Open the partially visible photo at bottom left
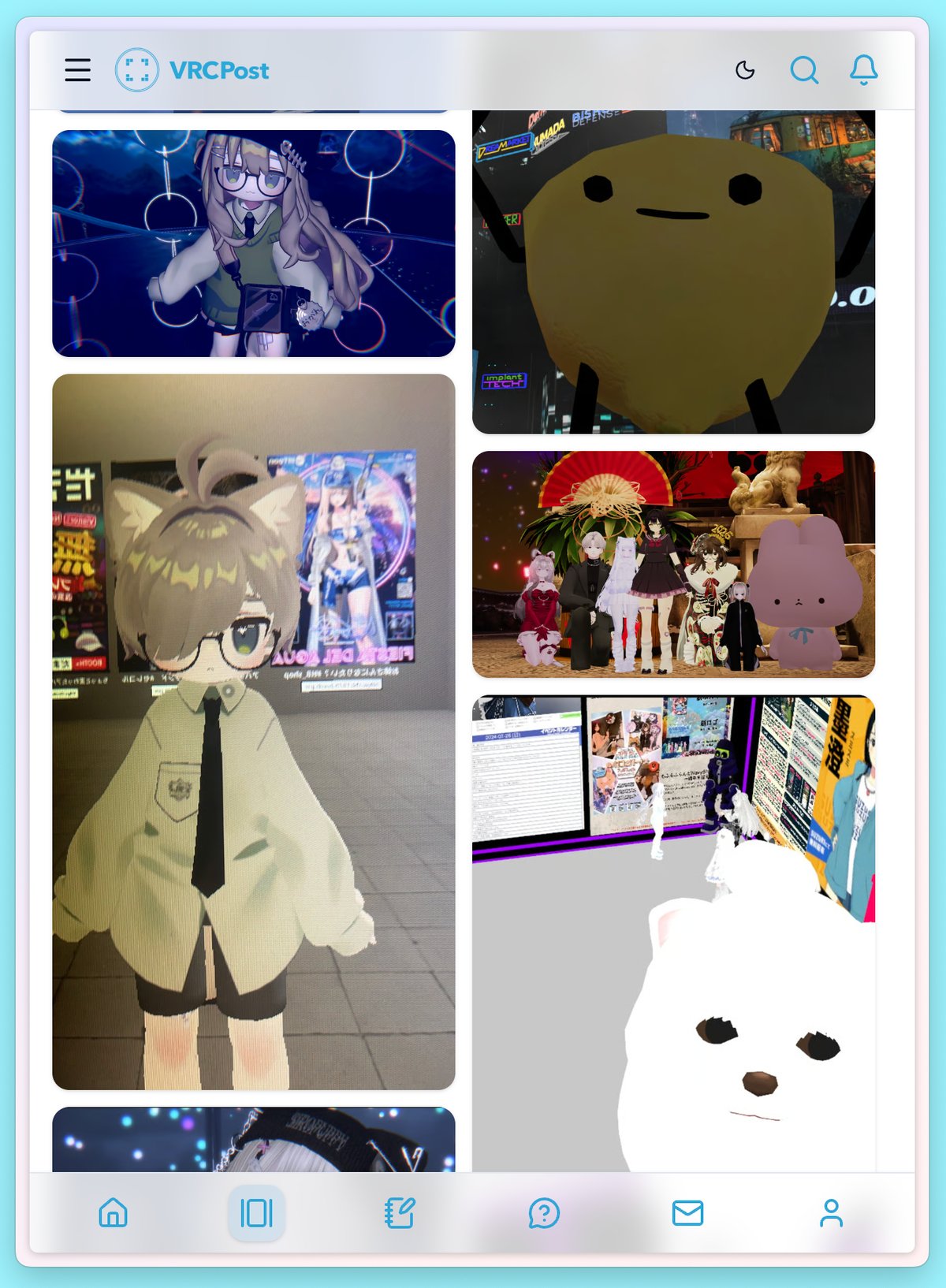Viewport: 946px width, 1288px height. pos(253,1140)
